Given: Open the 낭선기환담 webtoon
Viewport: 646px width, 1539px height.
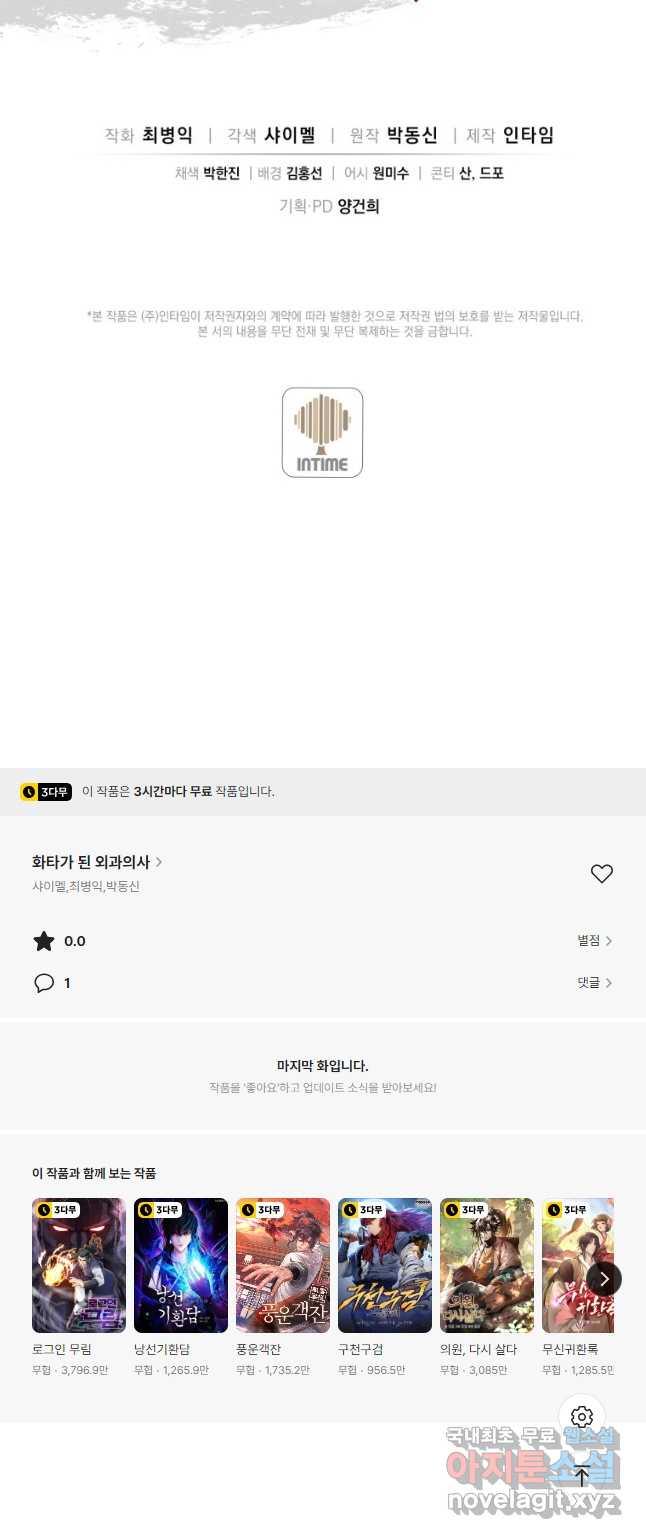Looking at the screenshot, I should point(181,1265).
